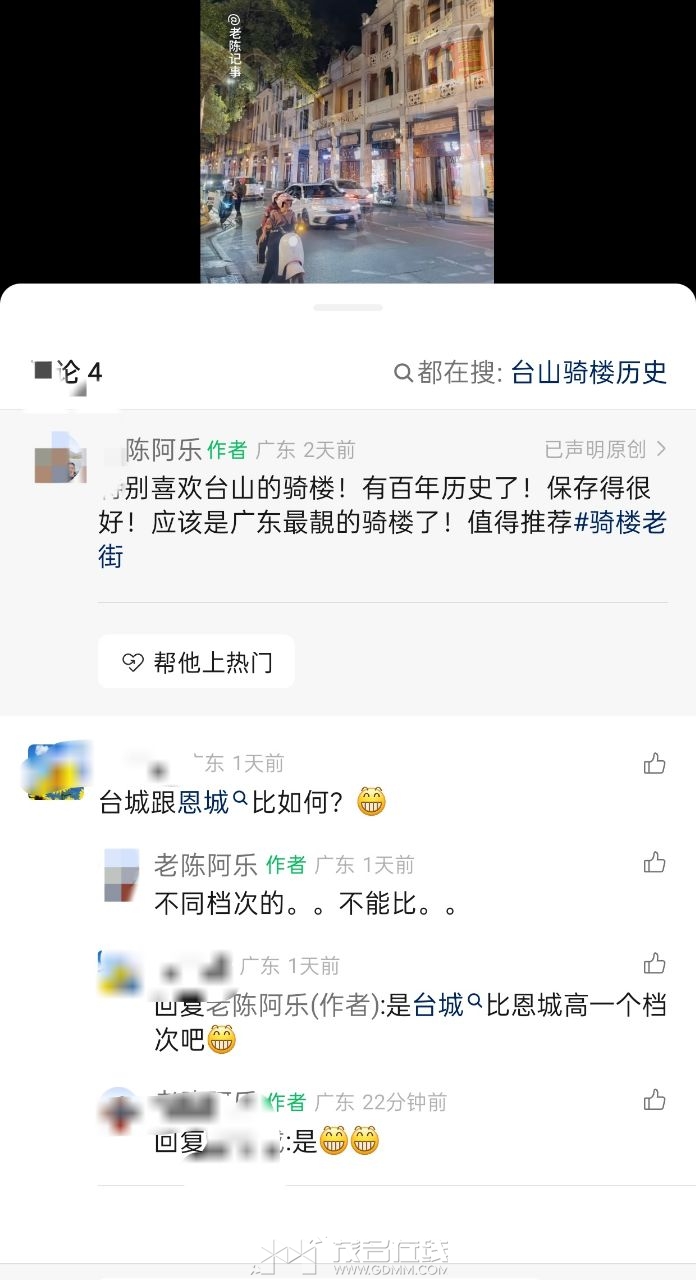Tap the comment panel drag handle
Screen dimensions: 696x1280
(x=347, y=307)
